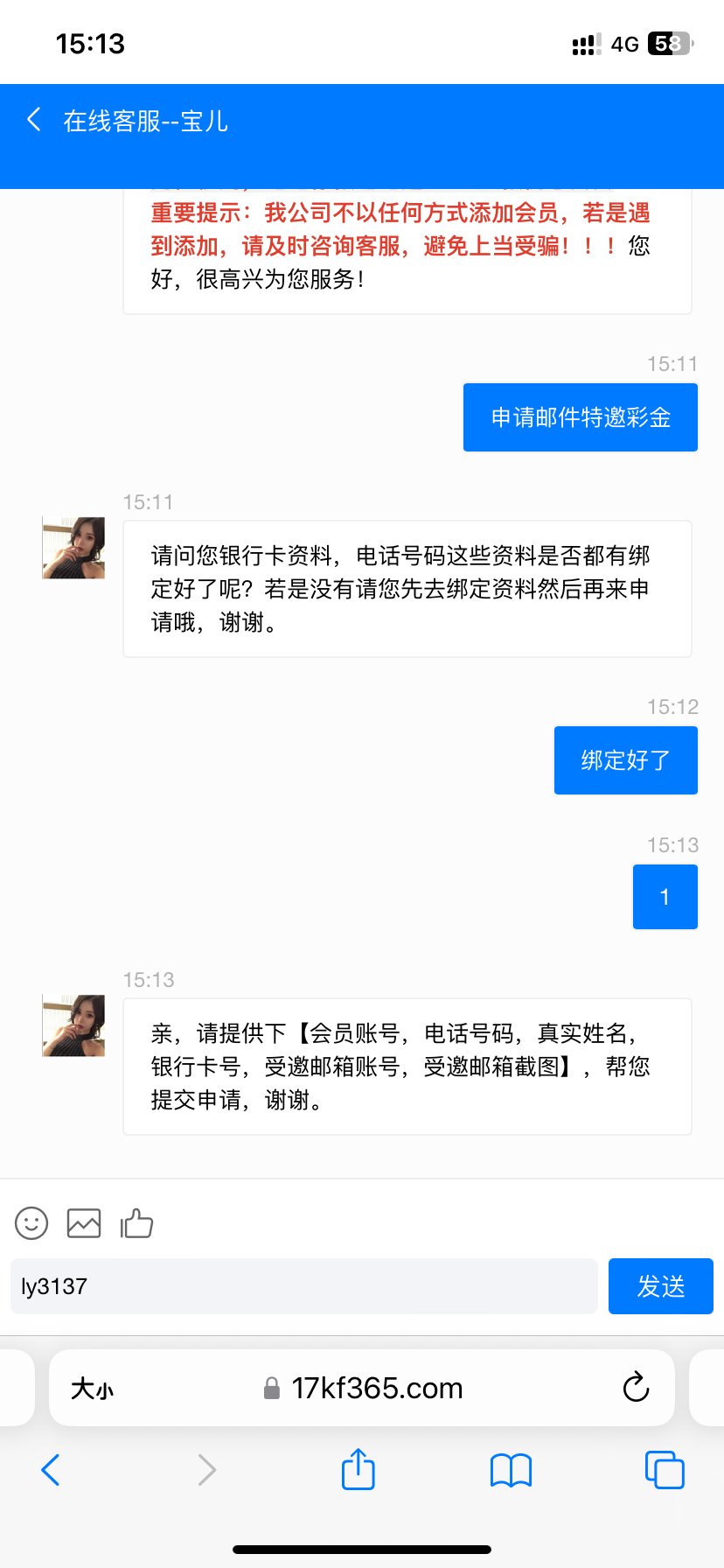
Task: Tap the agent's avatar photo
Action: pyautogui.click(x=73, y=547)
